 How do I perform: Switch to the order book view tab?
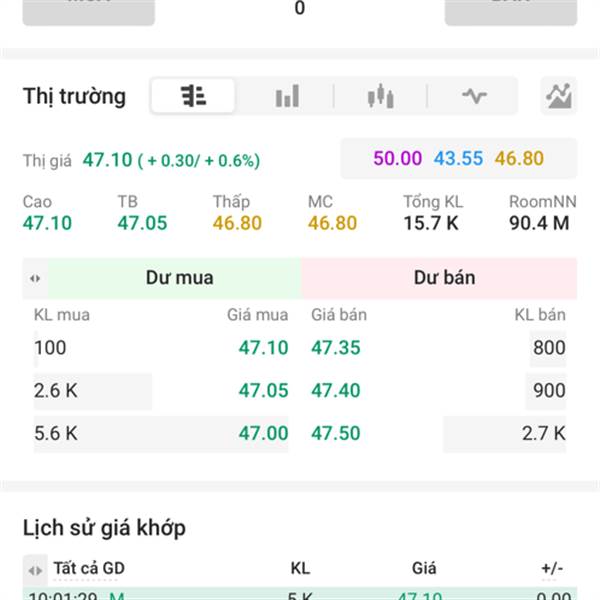tap(193, 96)
